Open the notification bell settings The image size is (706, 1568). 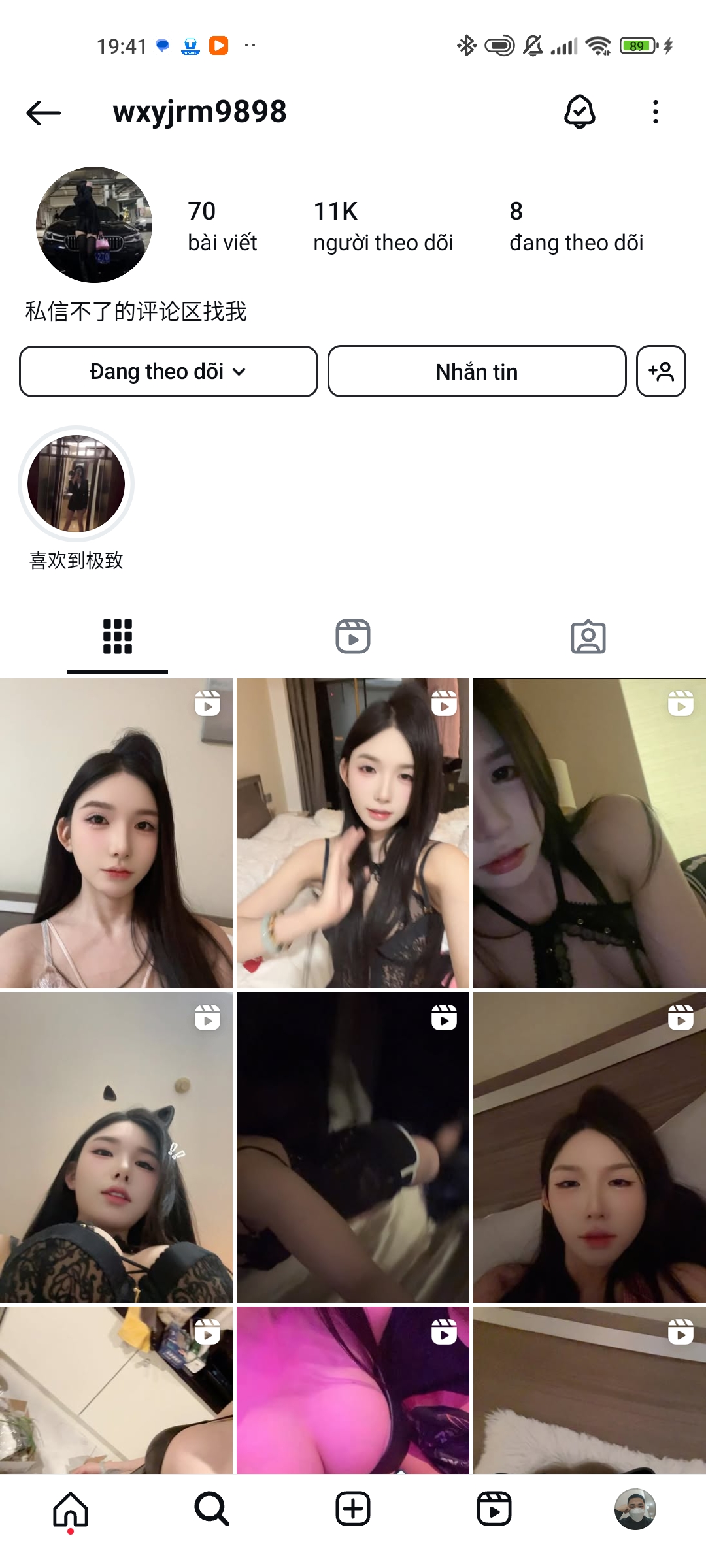coord(579,112)
